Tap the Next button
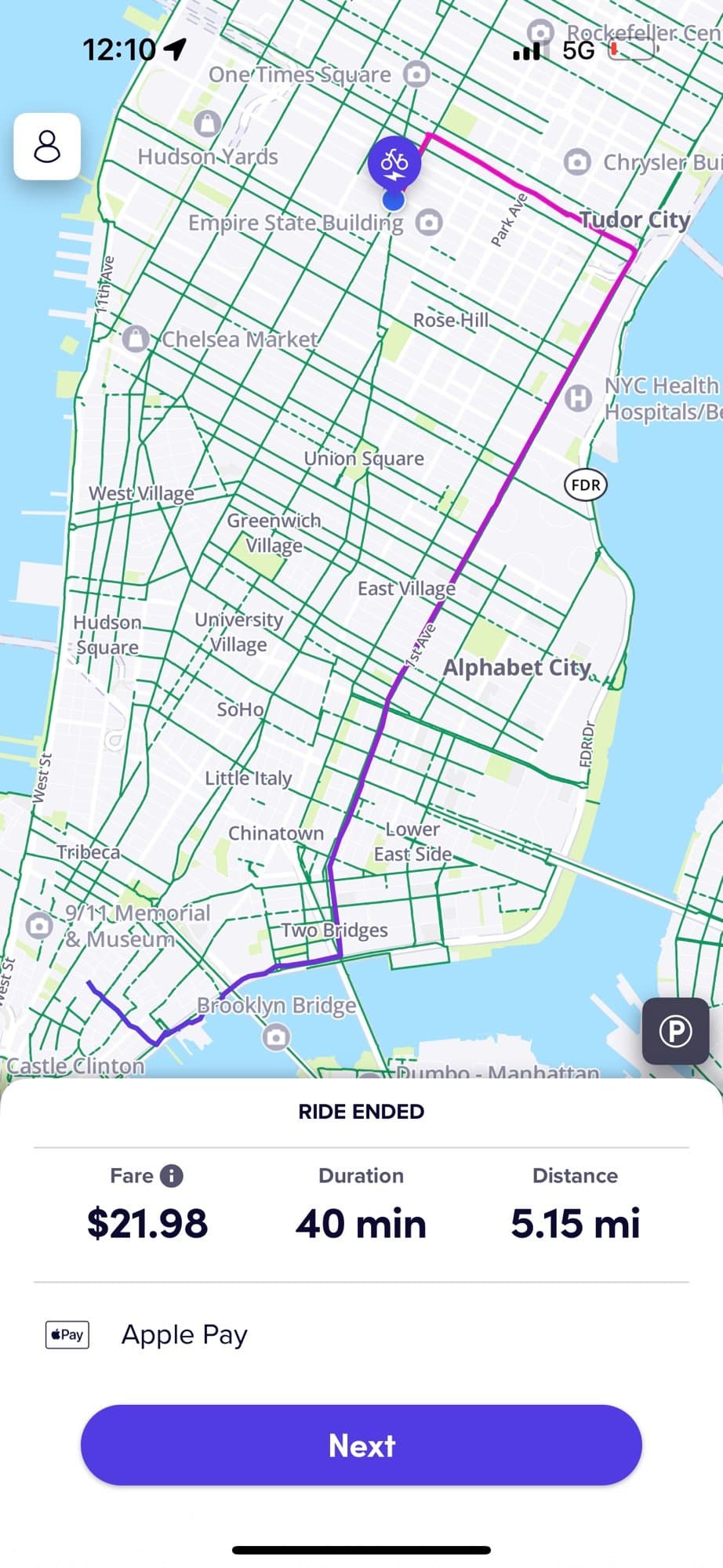The image size is (723, 1568). coord(361,1445)
